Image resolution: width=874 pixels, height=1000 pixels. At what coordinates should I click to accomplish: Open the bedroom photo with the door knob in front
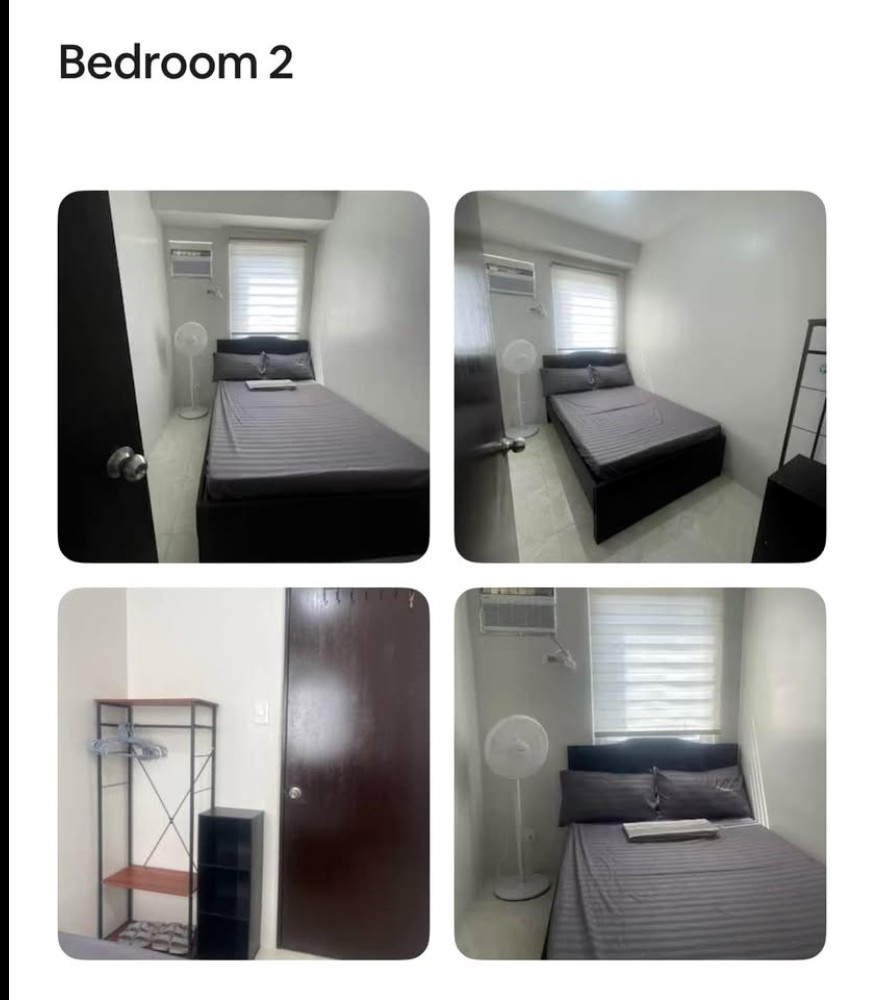[x=243, y=376]
